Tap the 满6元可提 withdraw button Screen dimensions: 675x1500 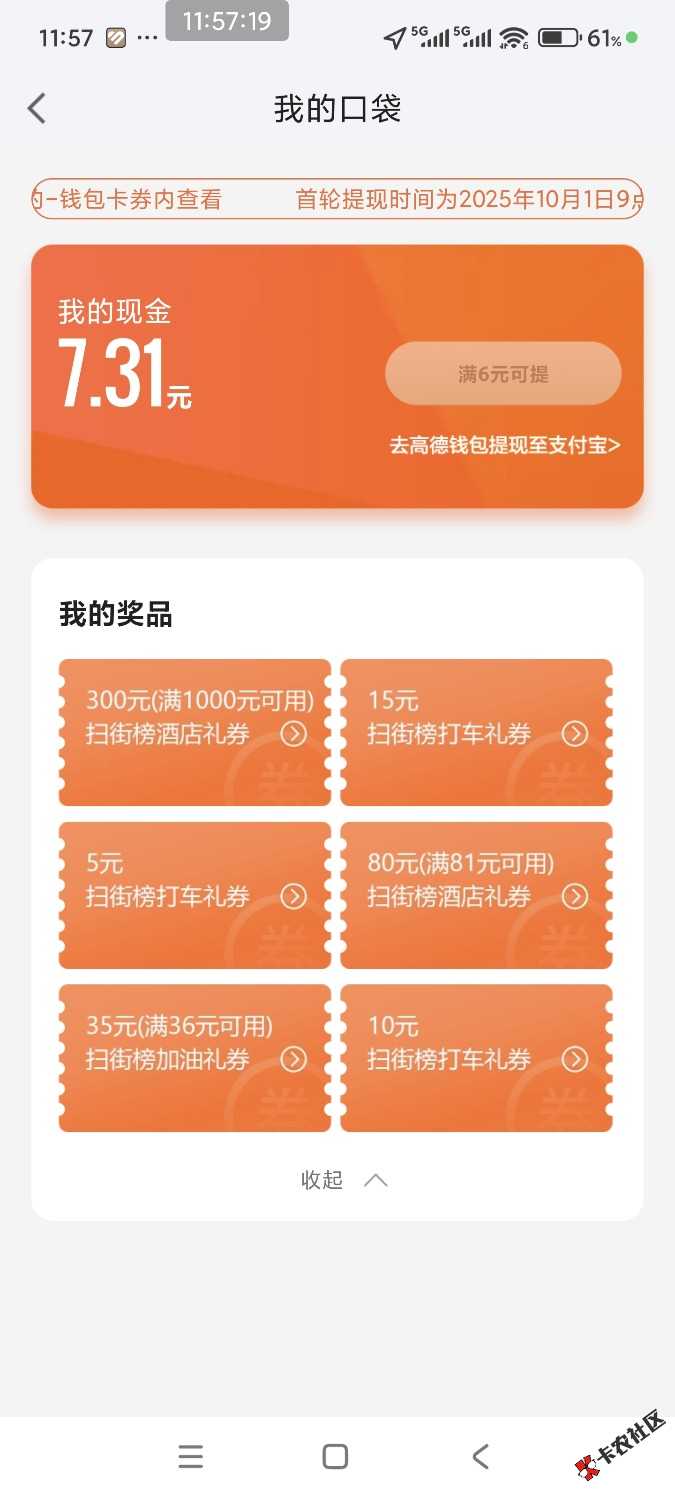(503, 374)
